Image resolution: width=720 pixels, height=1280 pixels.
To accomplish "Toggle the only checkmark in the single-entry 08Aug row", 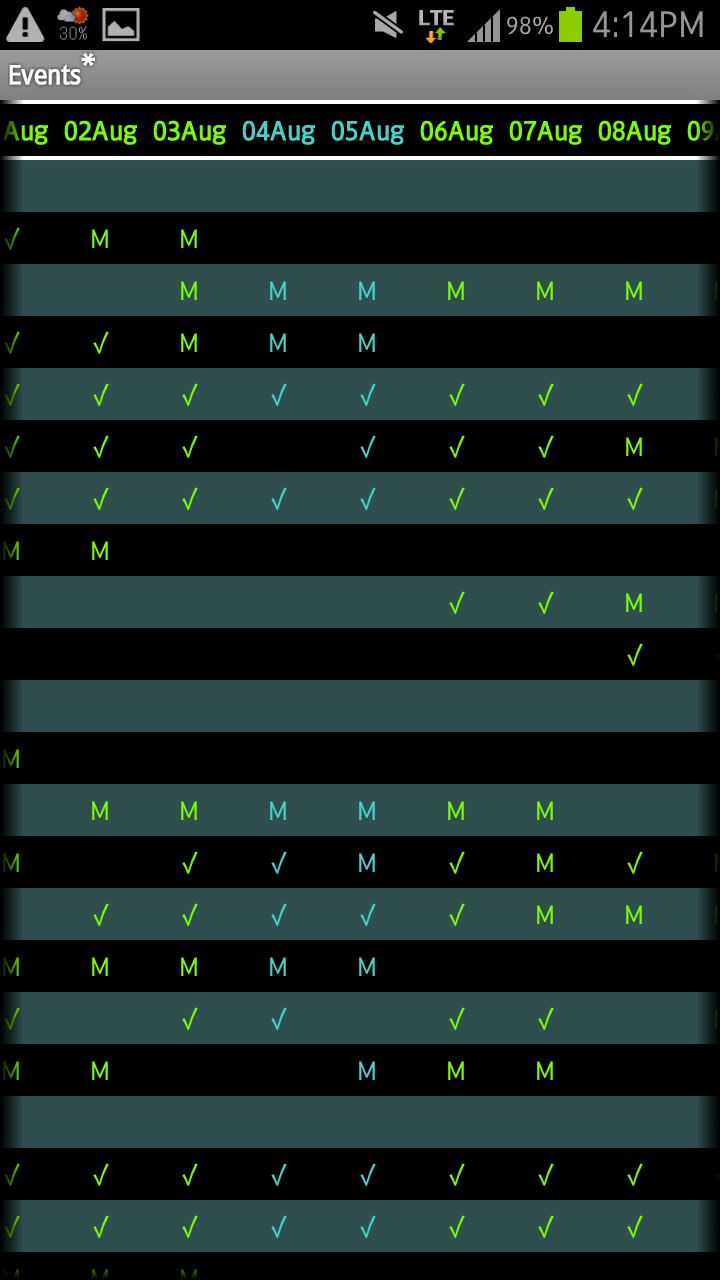I will [634, 655].
